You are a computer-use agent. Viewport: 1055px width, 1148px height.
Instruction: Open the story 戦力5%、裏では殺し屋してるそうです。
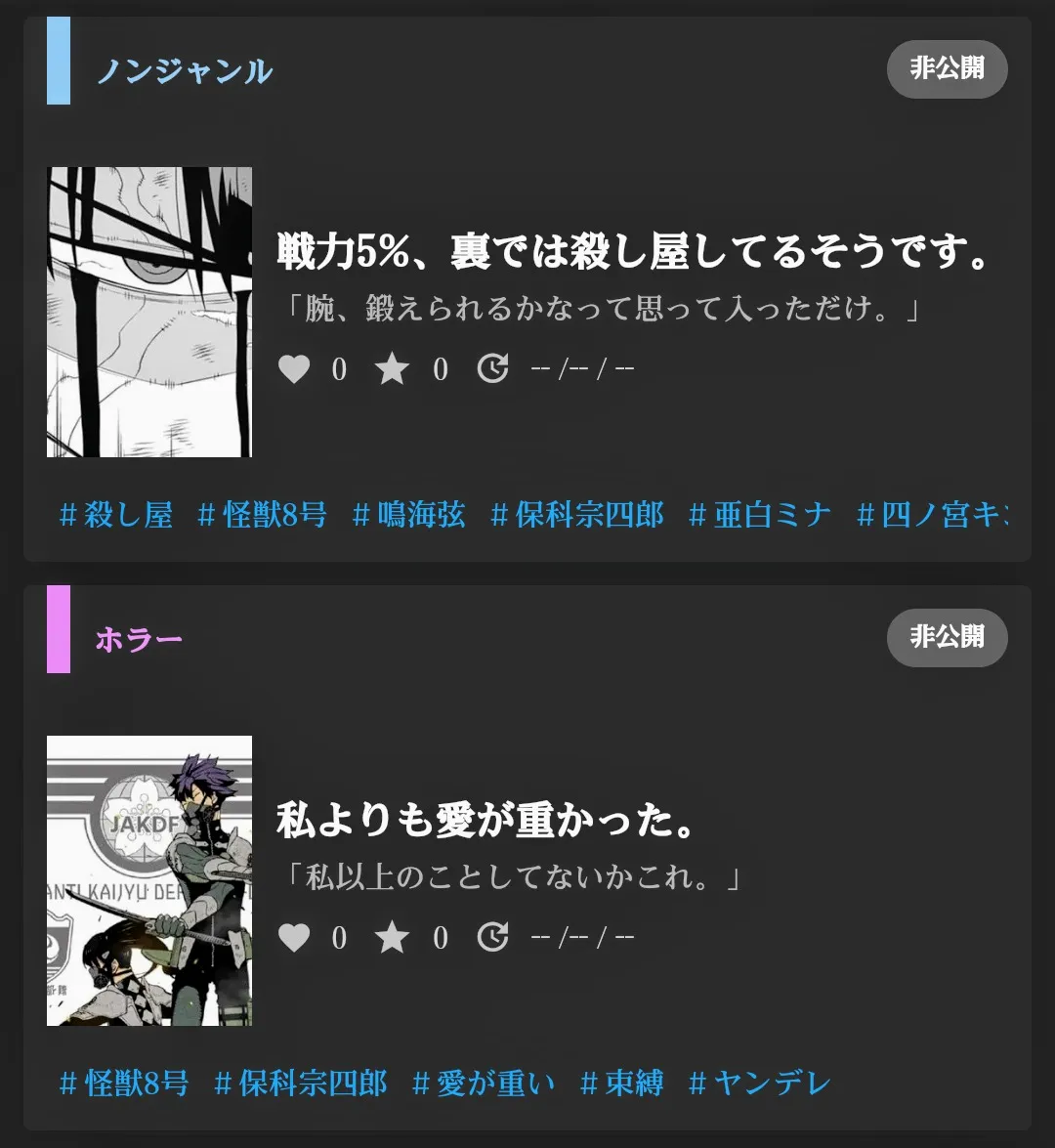coord(633,252)
